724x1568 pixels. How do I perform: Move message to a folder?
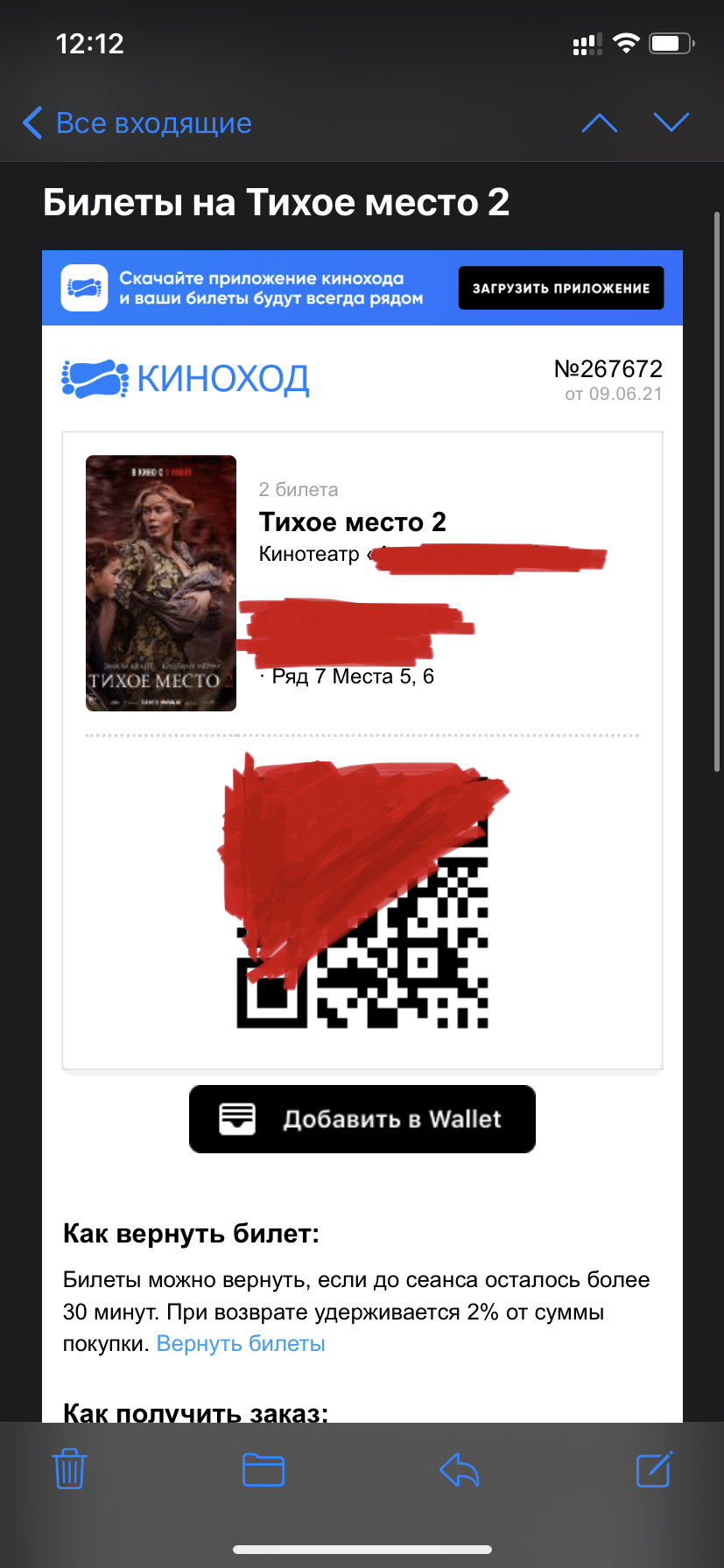coord(264,1470)
